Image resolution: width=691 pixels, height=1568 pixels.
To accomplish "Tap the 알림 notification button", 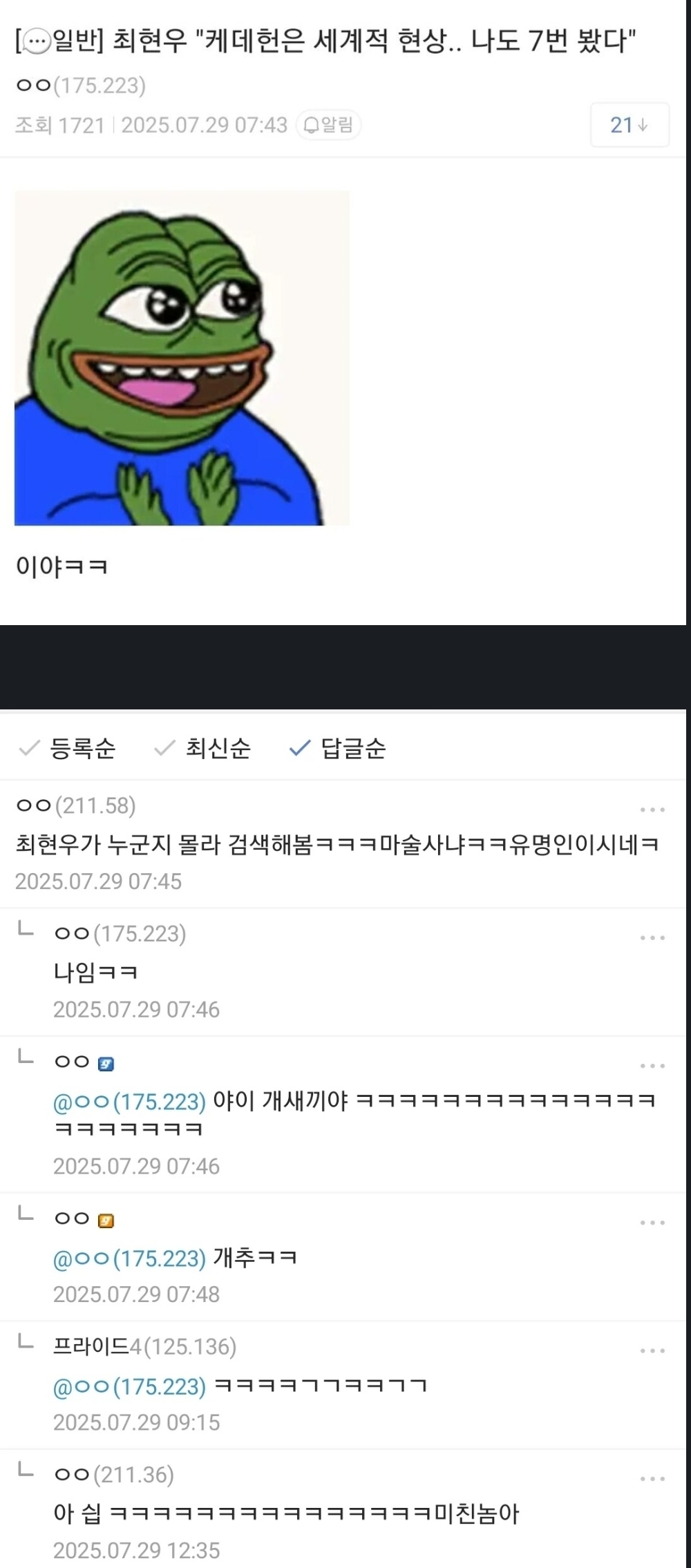I will [x=328, y=125].
